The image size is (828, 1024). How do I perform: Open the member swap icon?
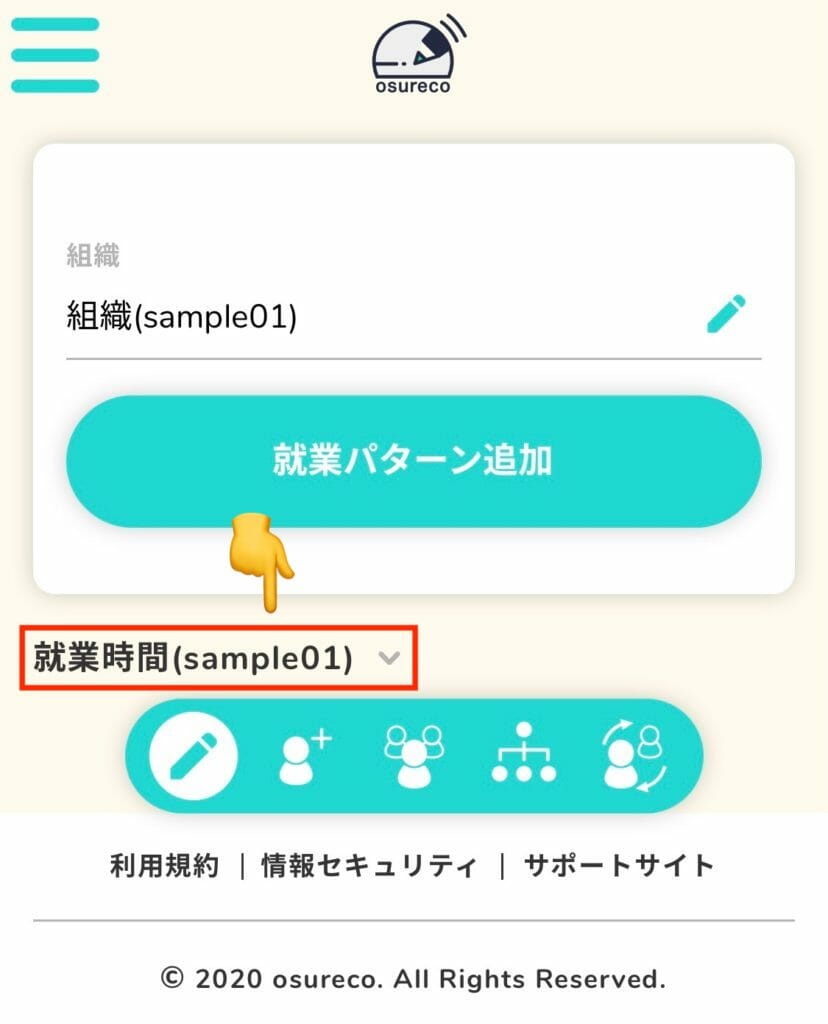[634, 756]
